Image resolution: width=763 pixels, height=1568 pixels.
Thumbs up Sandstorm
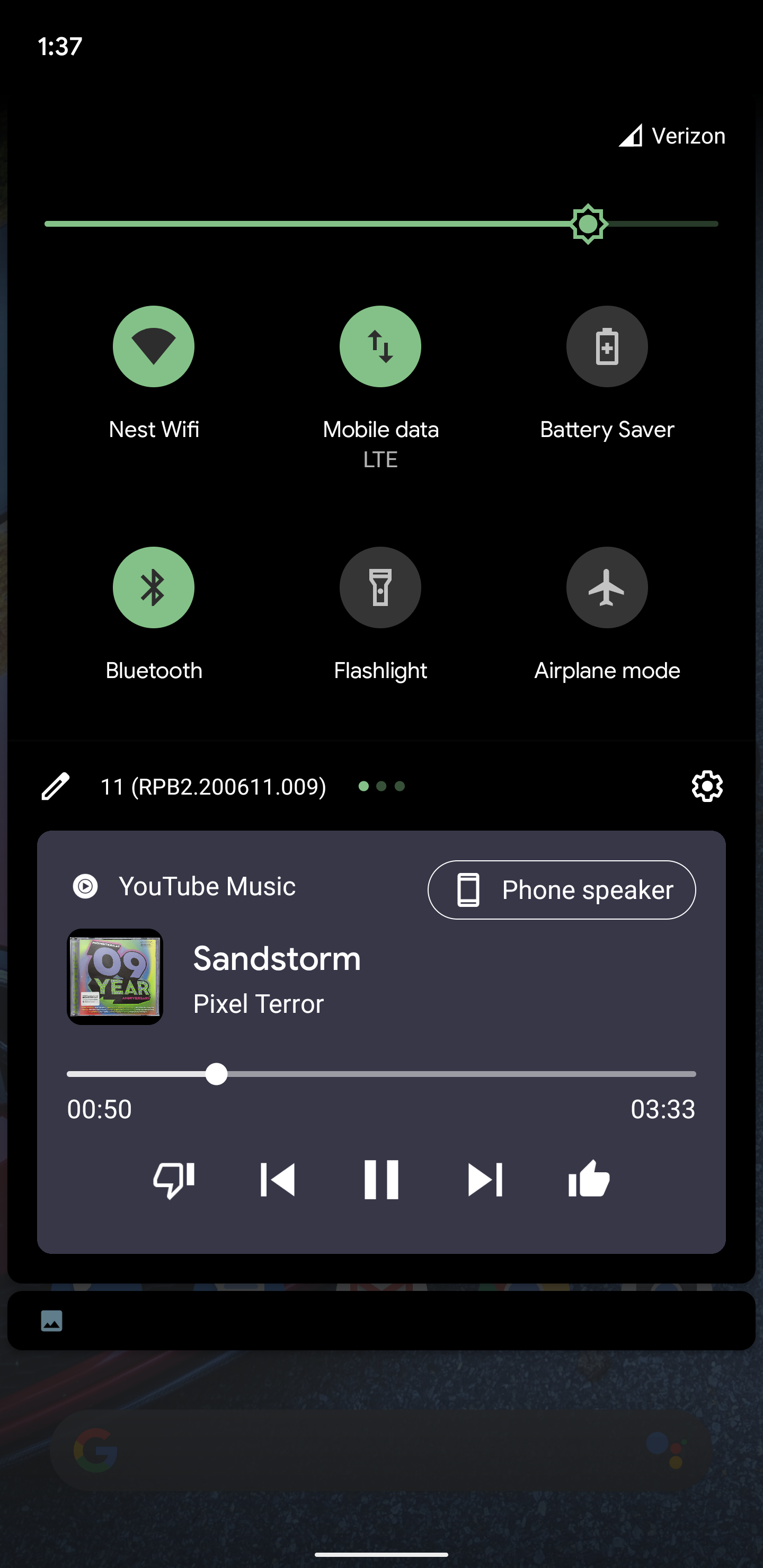(588, 1180)
